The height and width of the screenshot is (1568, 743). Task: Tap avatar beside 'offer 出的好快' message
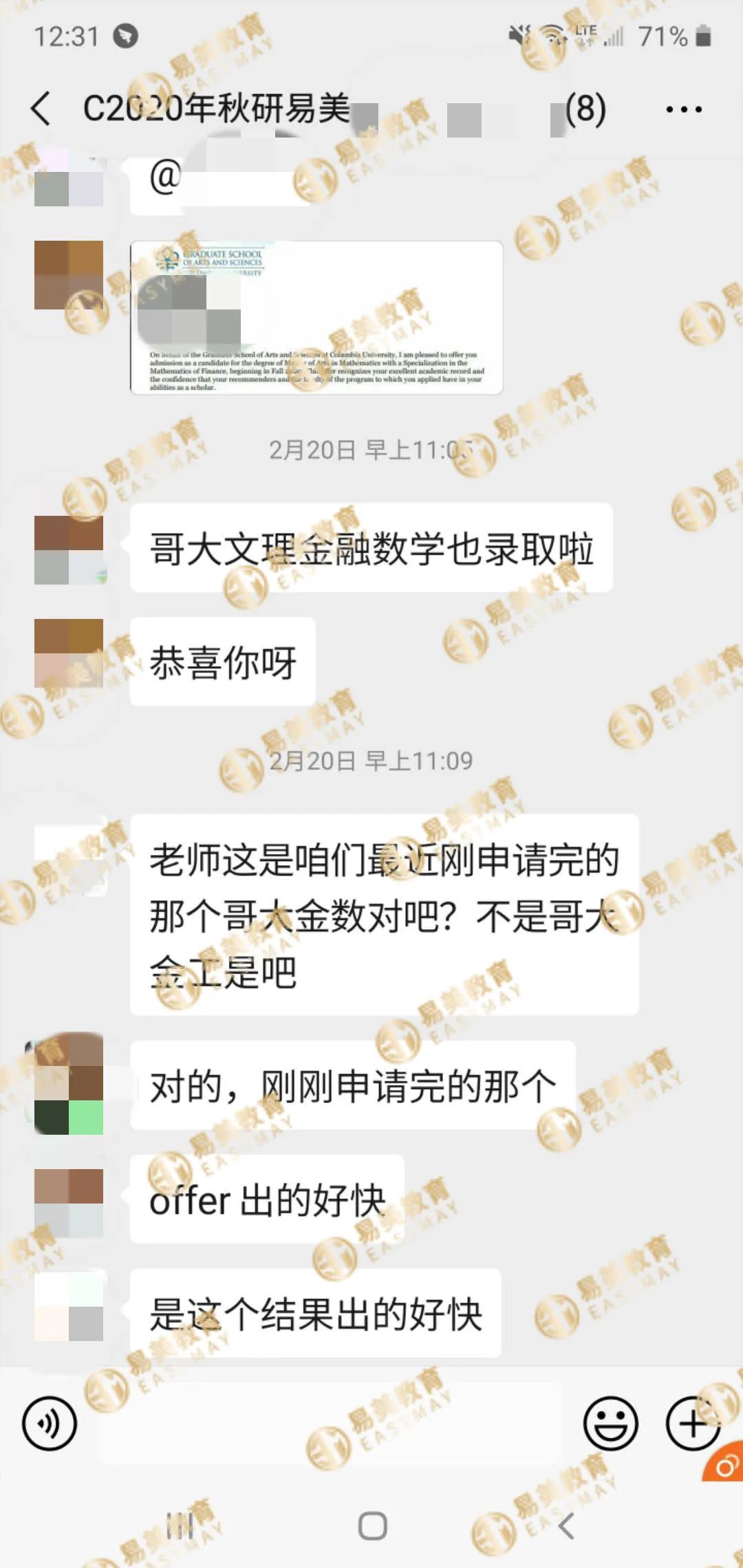click(x=69, y=1203)
